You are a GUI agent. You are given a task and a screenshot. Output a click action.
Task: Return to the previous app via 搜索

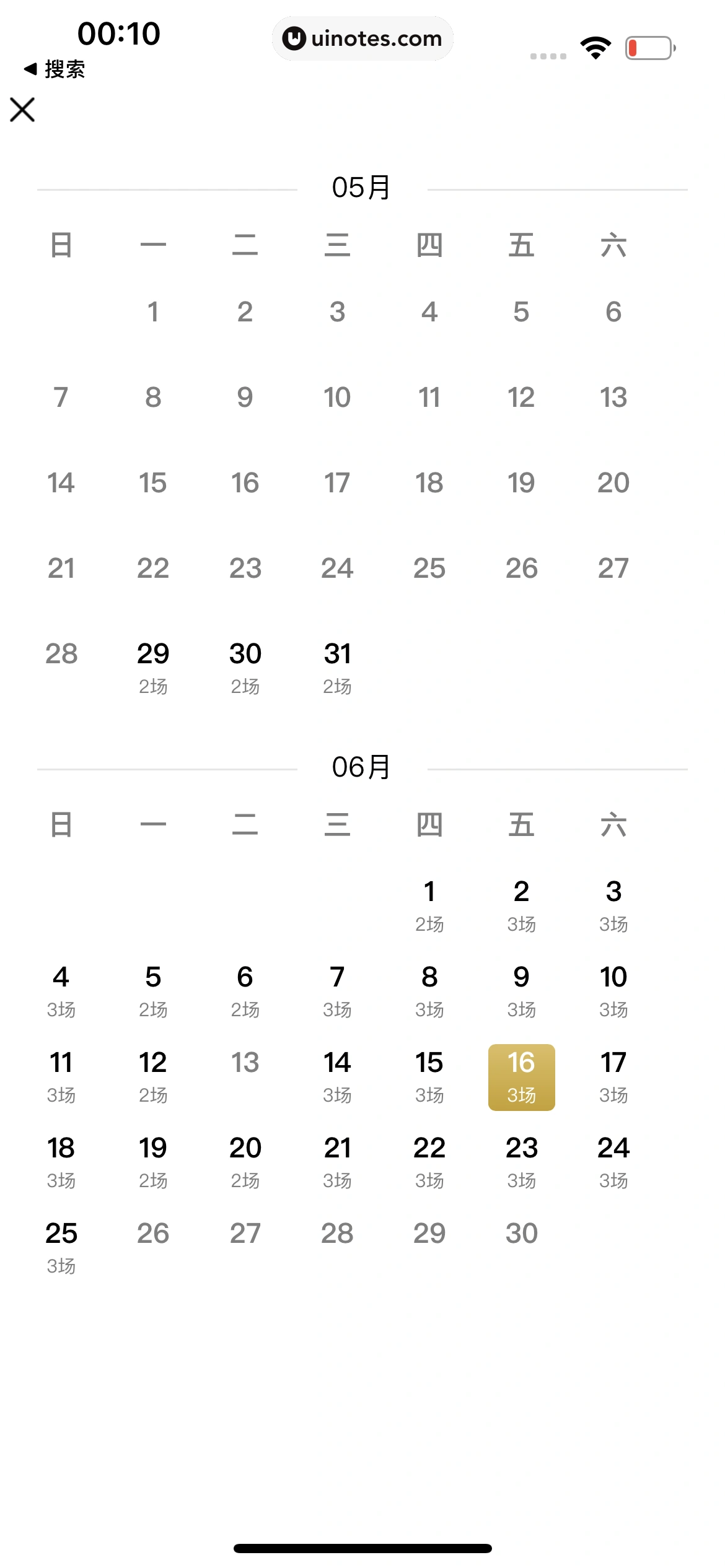(x=55, y=69)
